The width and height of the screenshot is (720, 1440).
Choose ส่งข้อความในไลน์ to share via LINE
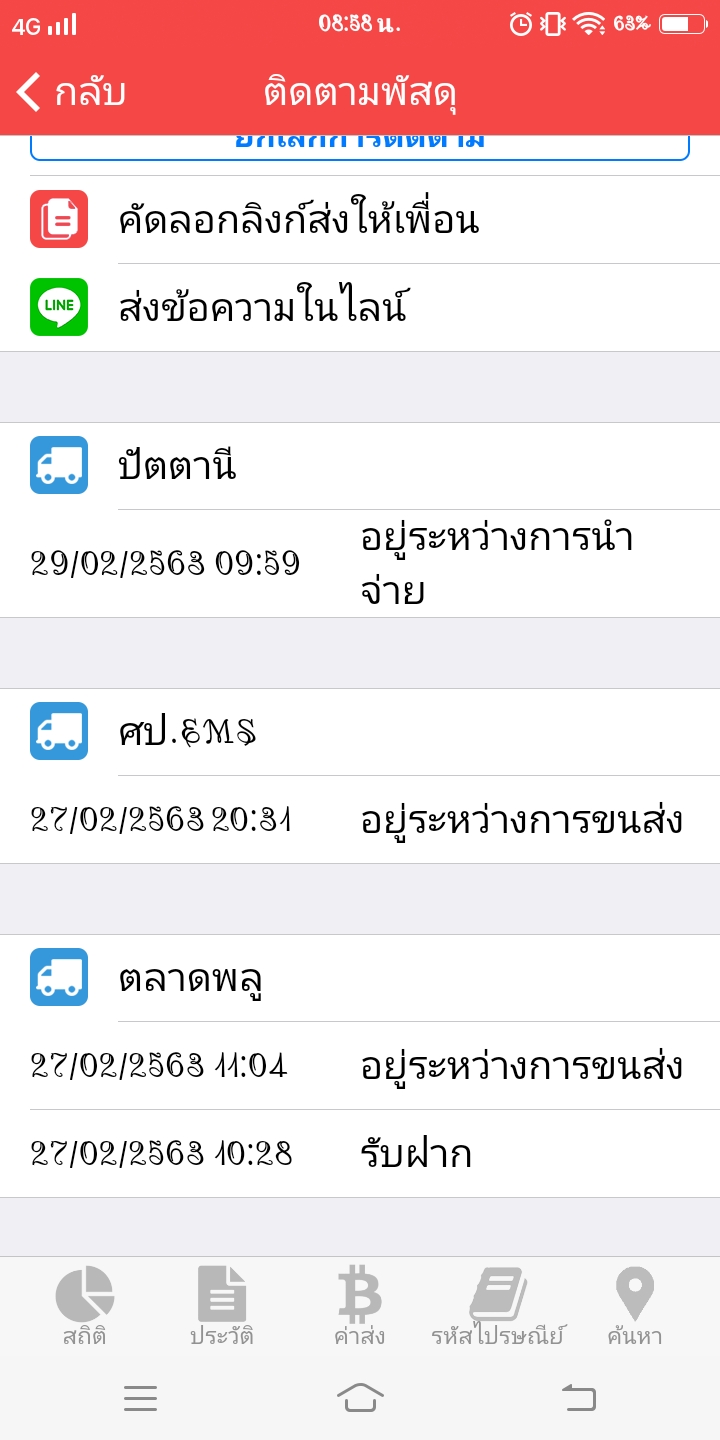click(x=360, y=308)
